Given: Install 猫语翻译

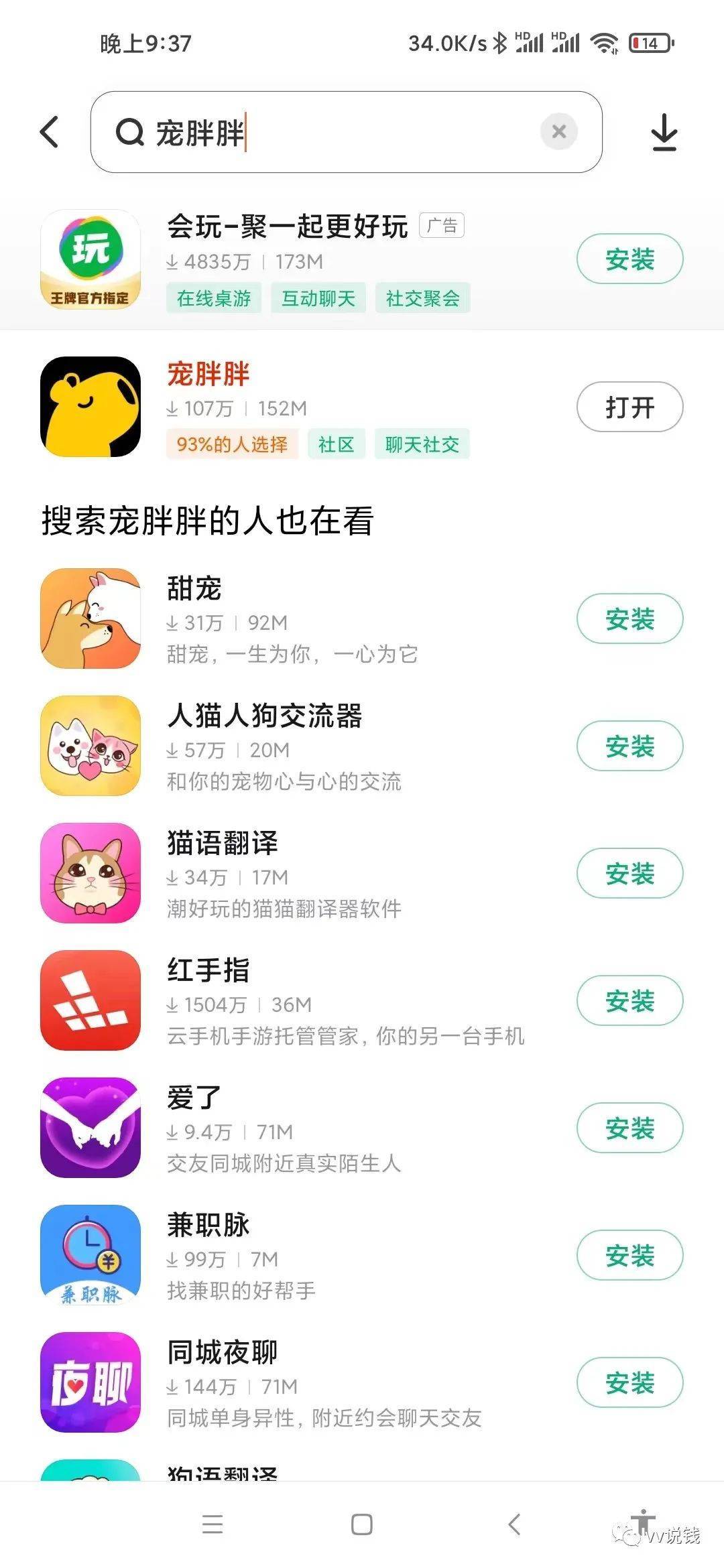Looking at the screenshot, I should click(x=629, y=874).
